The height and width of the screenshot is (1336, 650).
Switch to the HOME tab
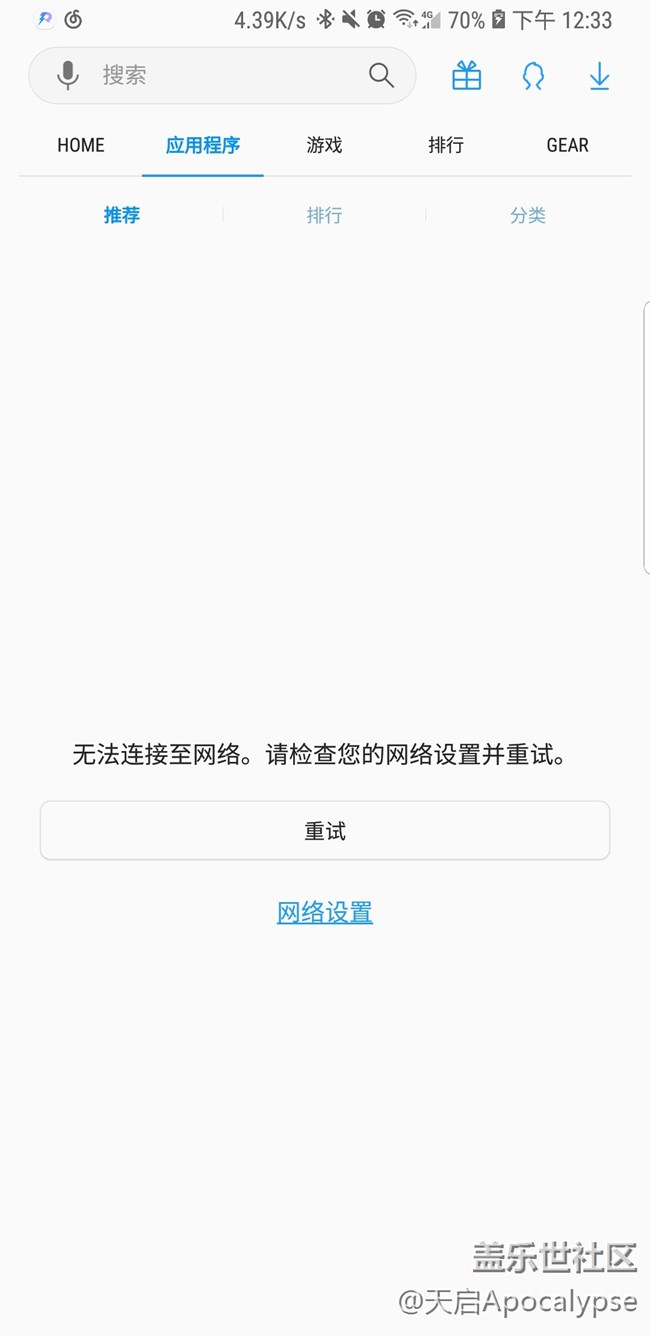coord(81,145)
